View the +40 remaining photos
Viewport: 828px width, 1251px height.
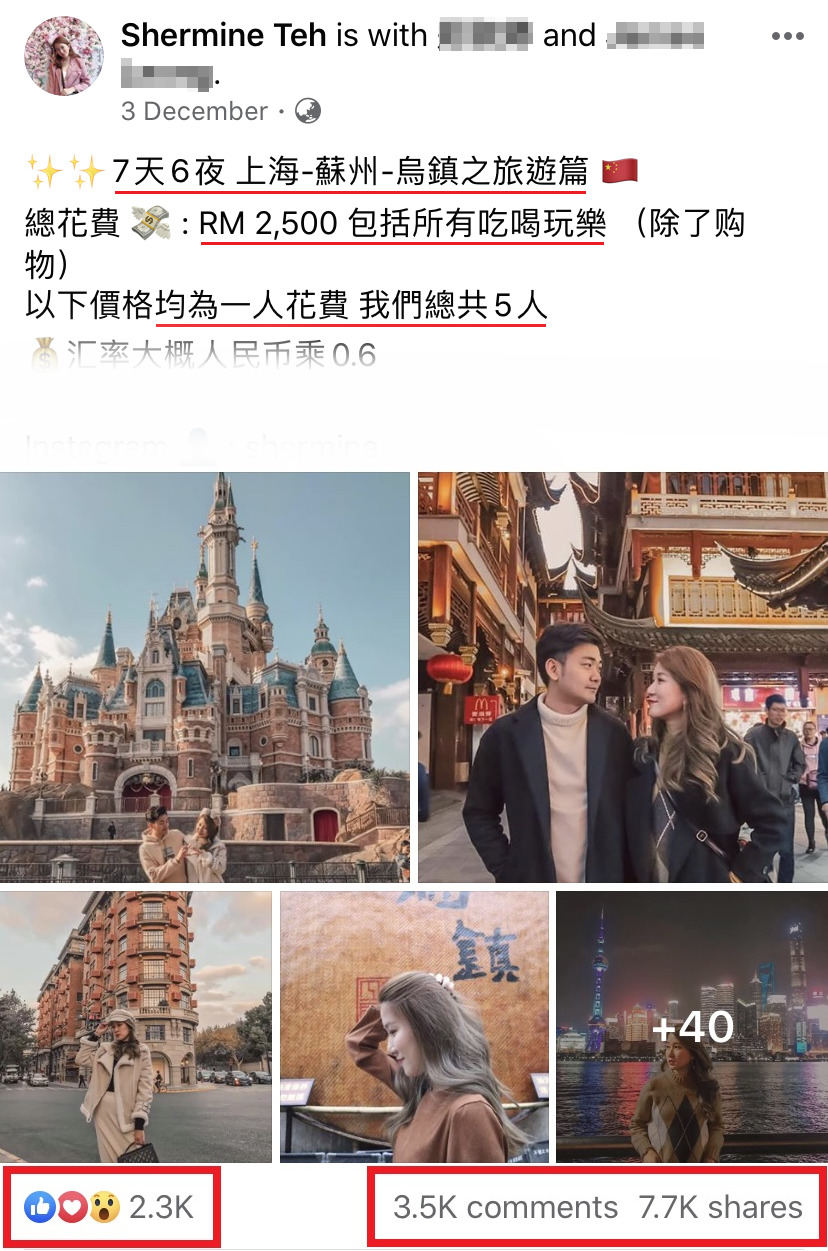click(692, 1027)
